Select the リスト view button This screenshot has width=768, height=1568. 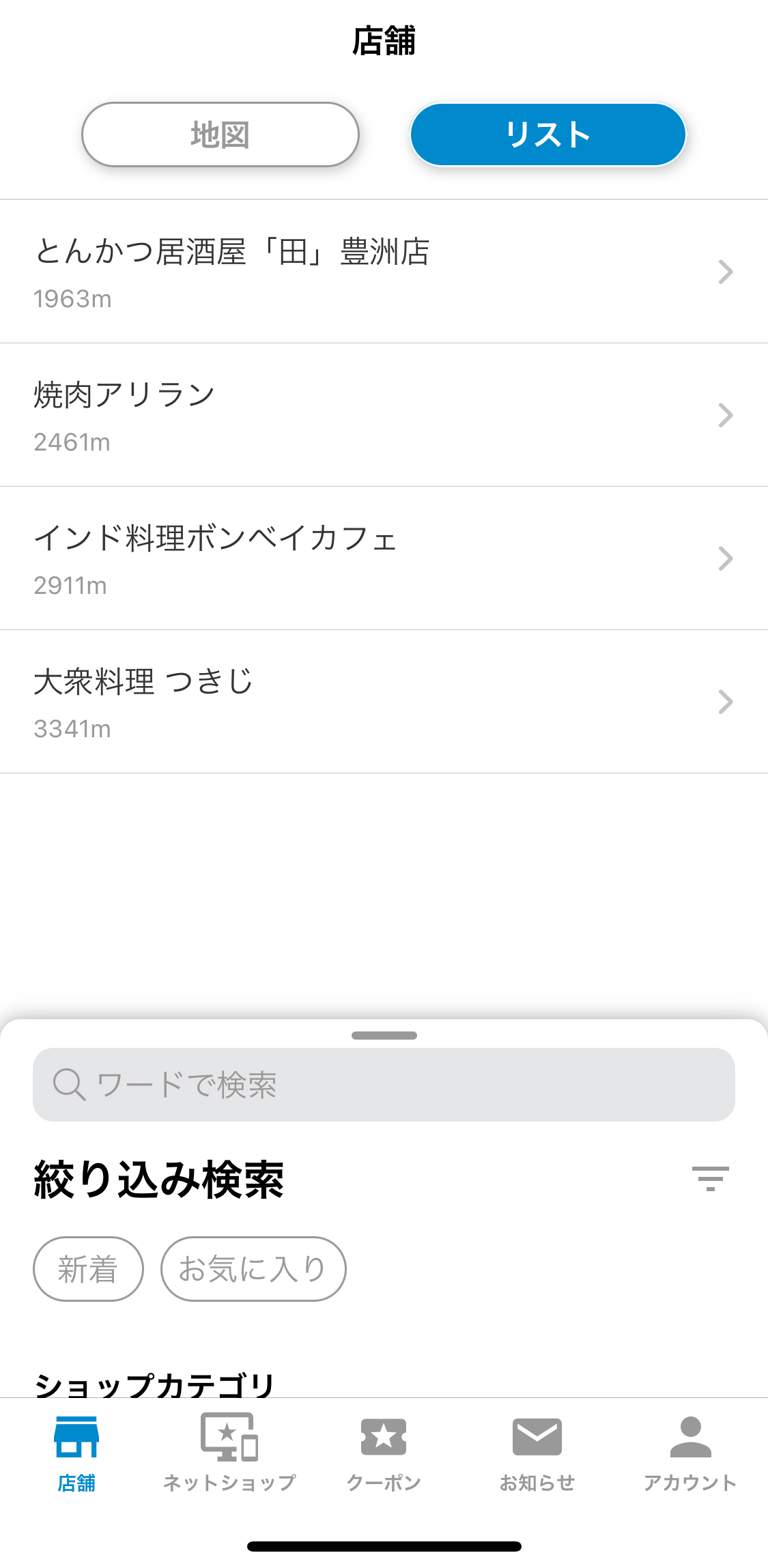coord(547,134)
